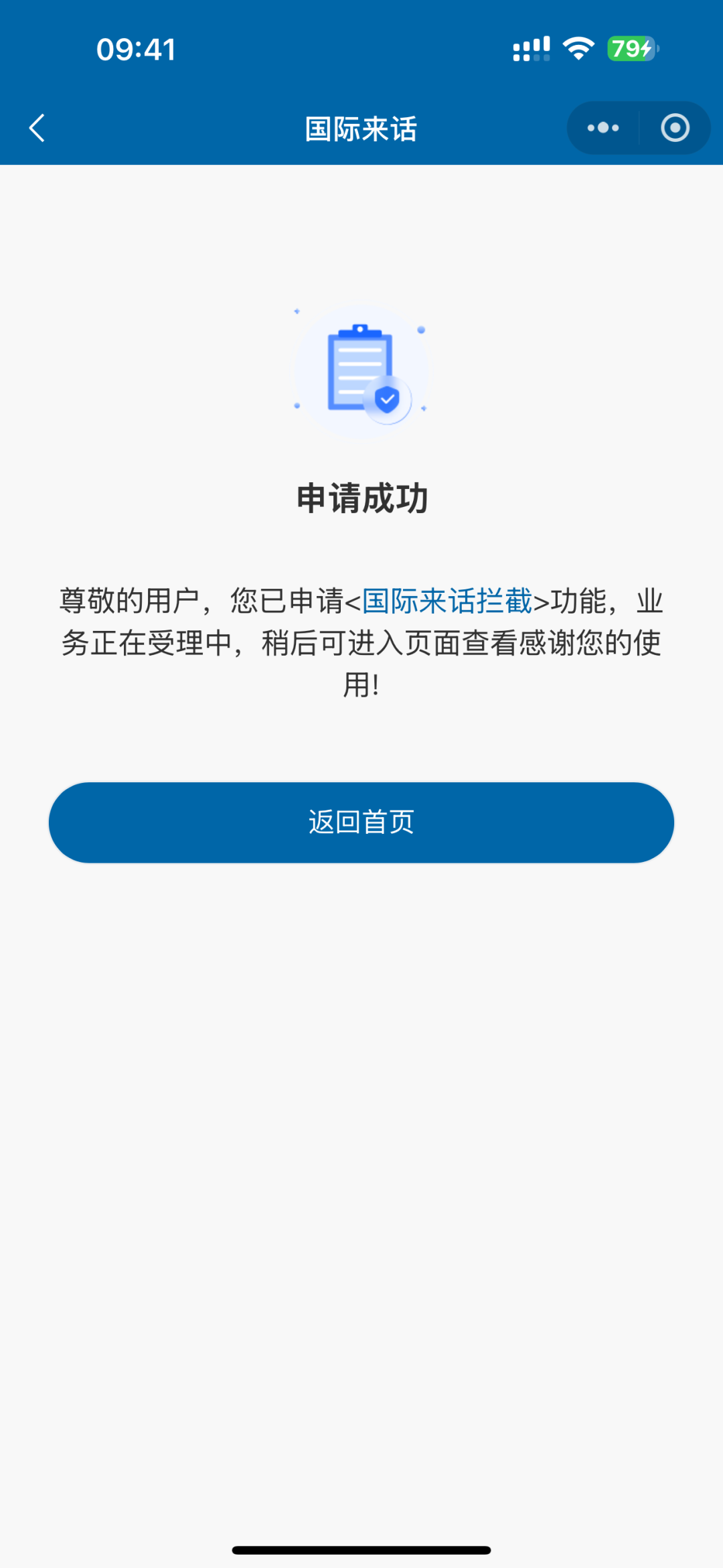The width and height of the screenshot is (723, 1568).
Task: Tap the cellular signal bars indicator
Action: click(x=531, y=47)
